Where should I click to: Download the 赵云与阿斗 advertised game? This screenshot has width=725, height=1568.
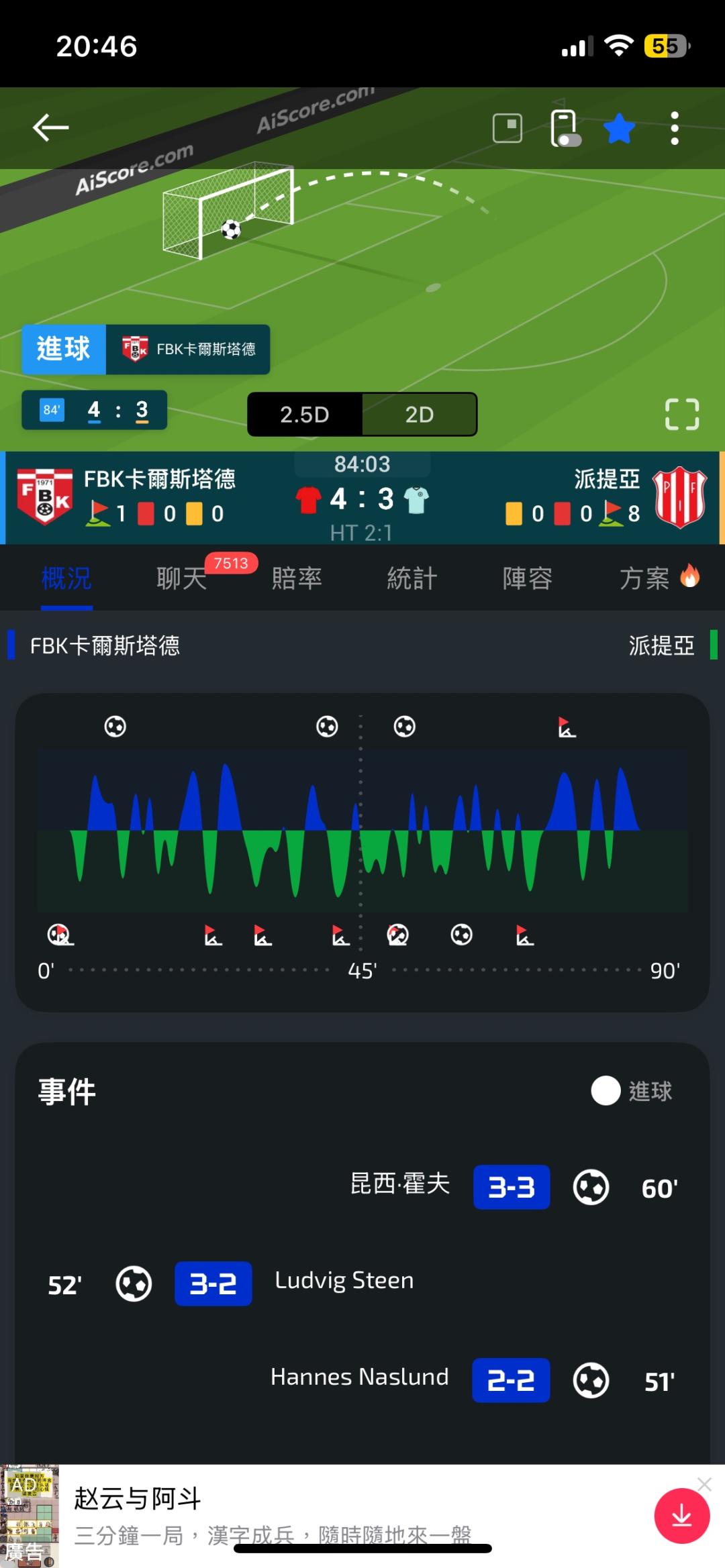[681, 1516]
